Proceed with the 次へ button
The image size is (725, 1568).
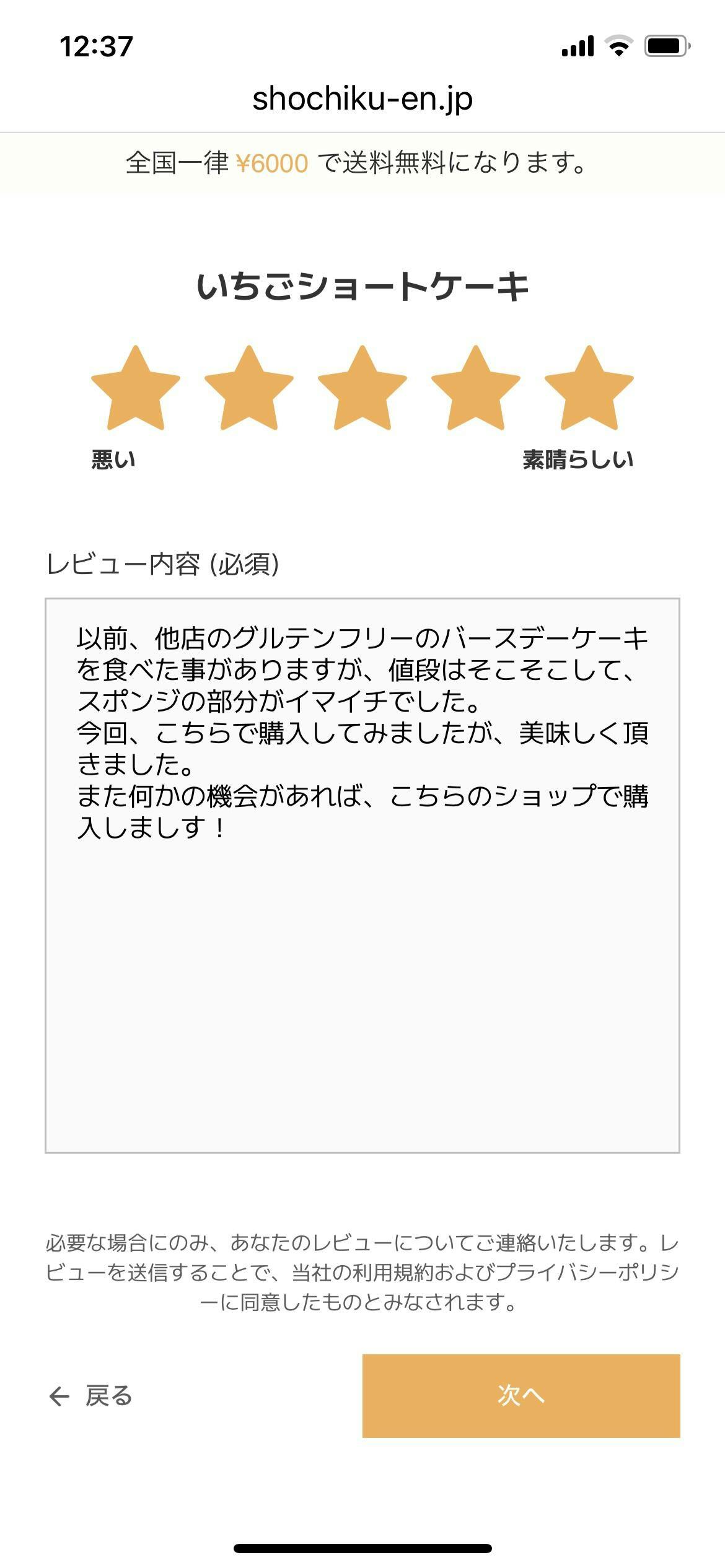click(x=521, y=1396)
